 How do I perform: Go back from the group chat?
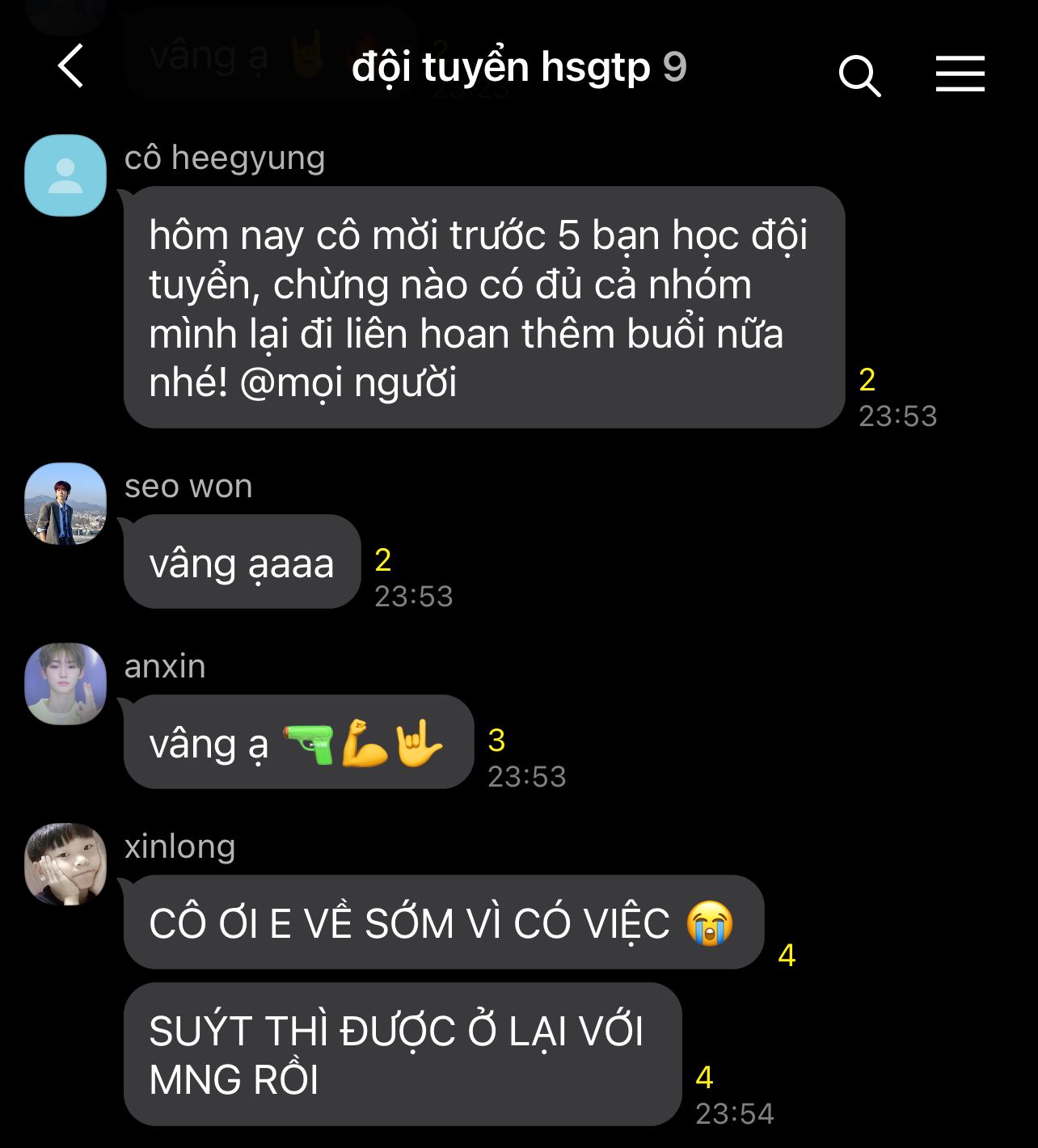point(71,66)
